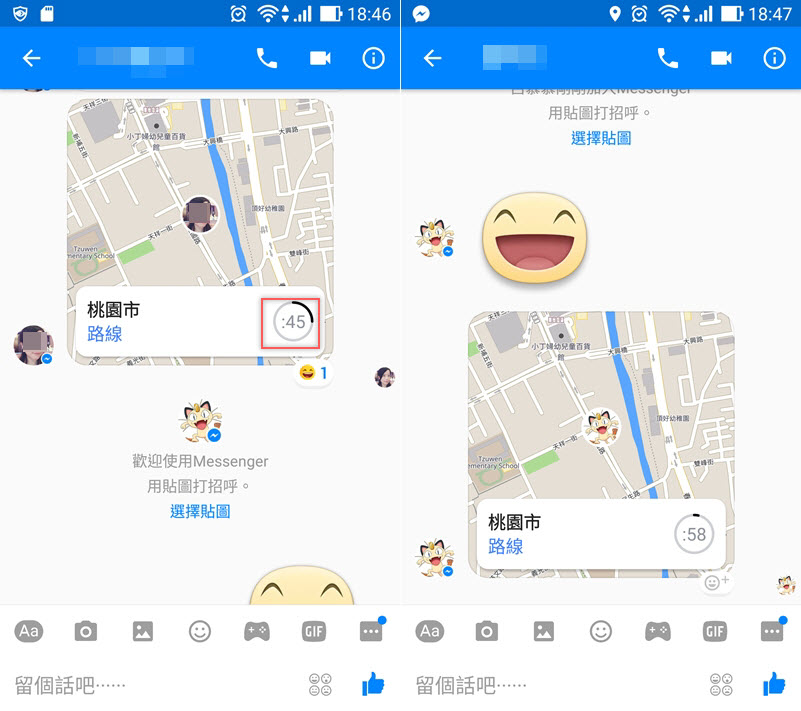Go back from the 18:46 chat screen
This screenshot has width=801, height=711.
pos(32,58)
